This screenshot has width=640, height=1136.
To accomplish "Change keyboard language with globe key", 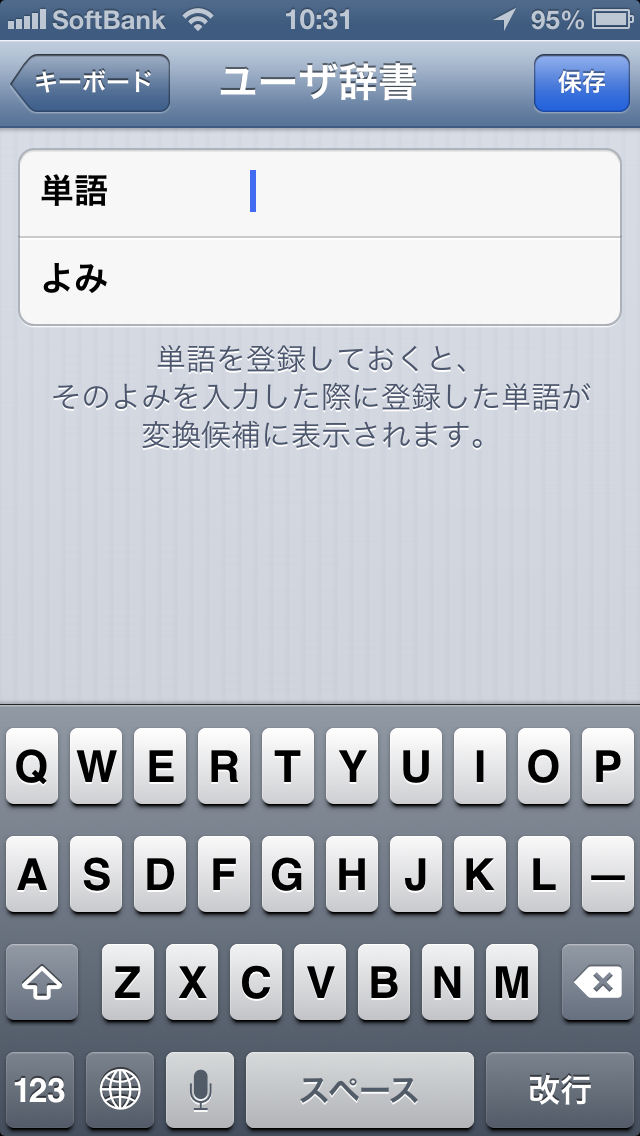I will coord(120,1089).
